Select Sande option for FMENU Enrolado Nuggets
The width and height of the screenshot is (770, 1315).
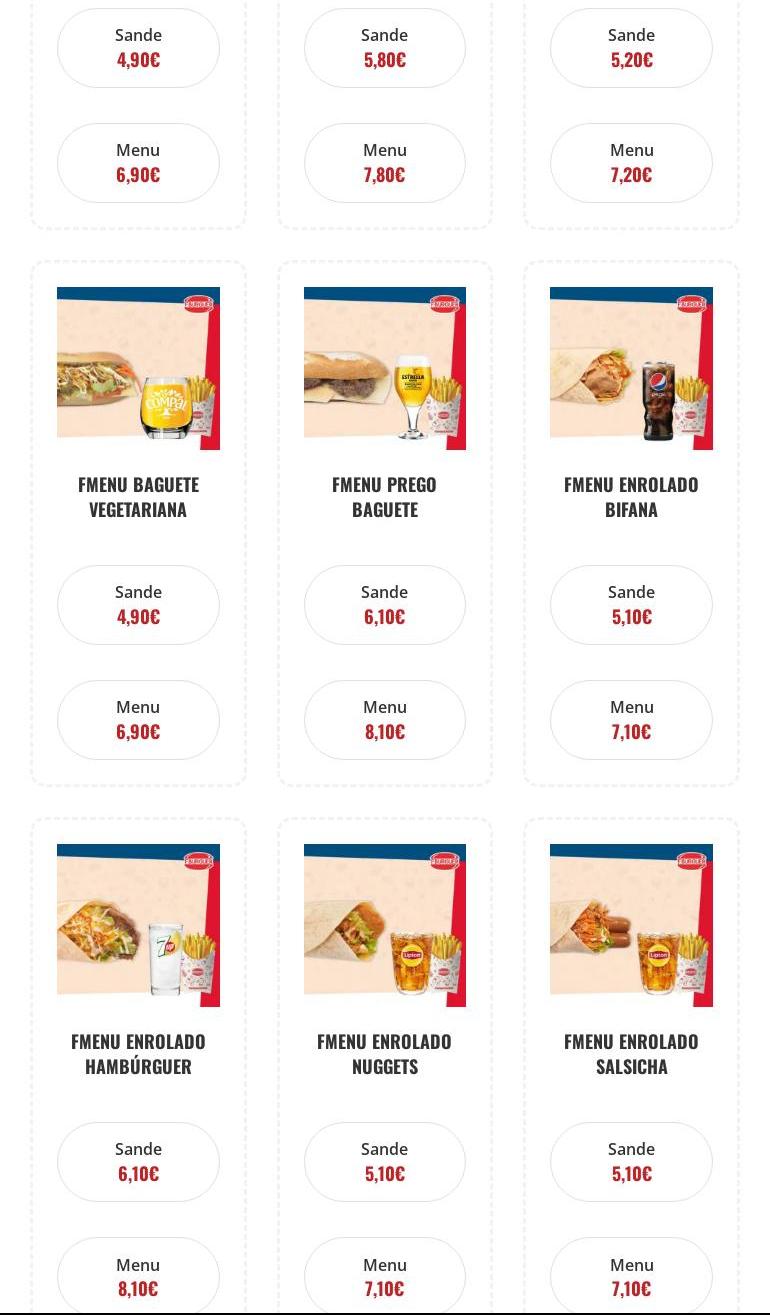[385, 1162]
